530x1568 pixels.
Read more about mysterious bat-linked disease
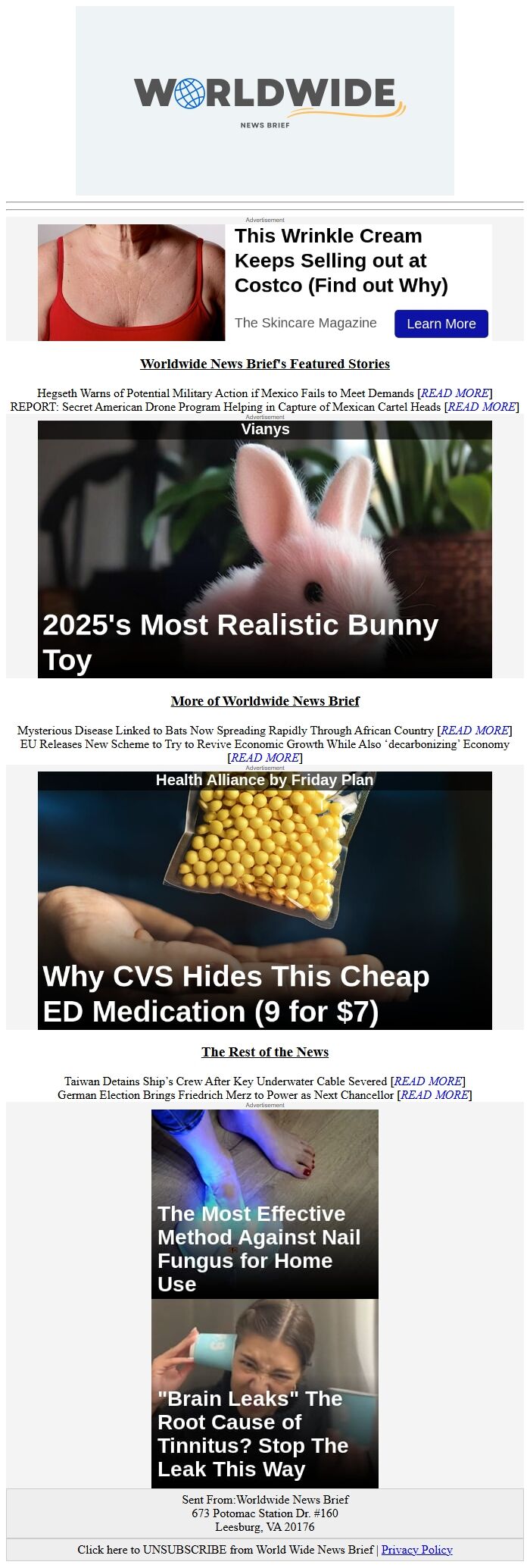(x=475, y=731)
